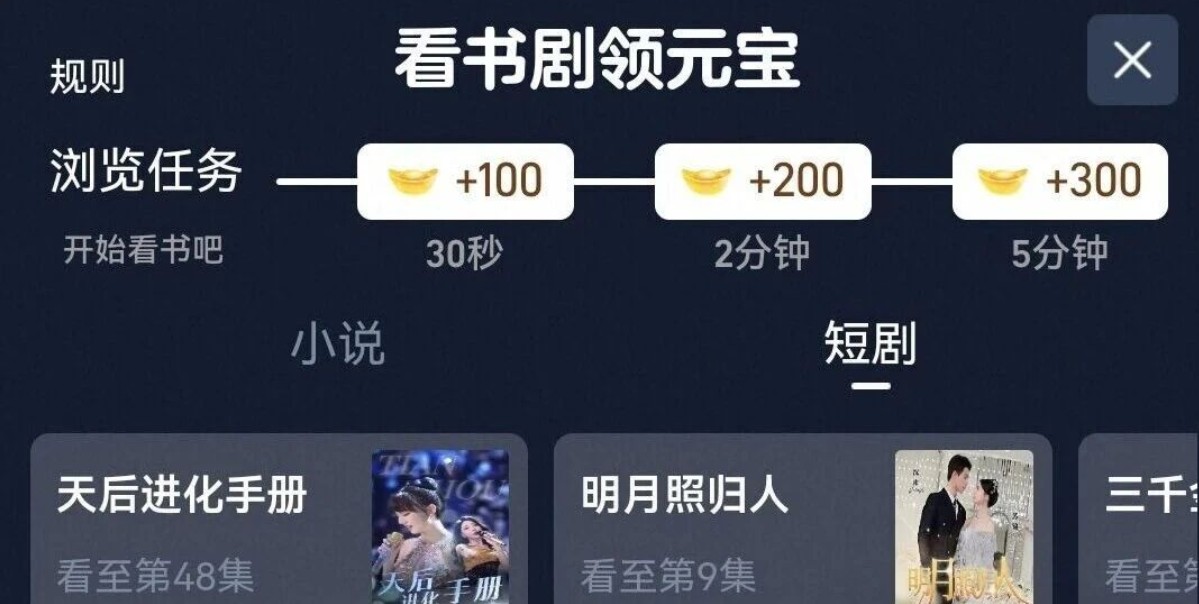Open the 规则 rules page
Screen dimensions: 1199x604
tap(87, 77)
